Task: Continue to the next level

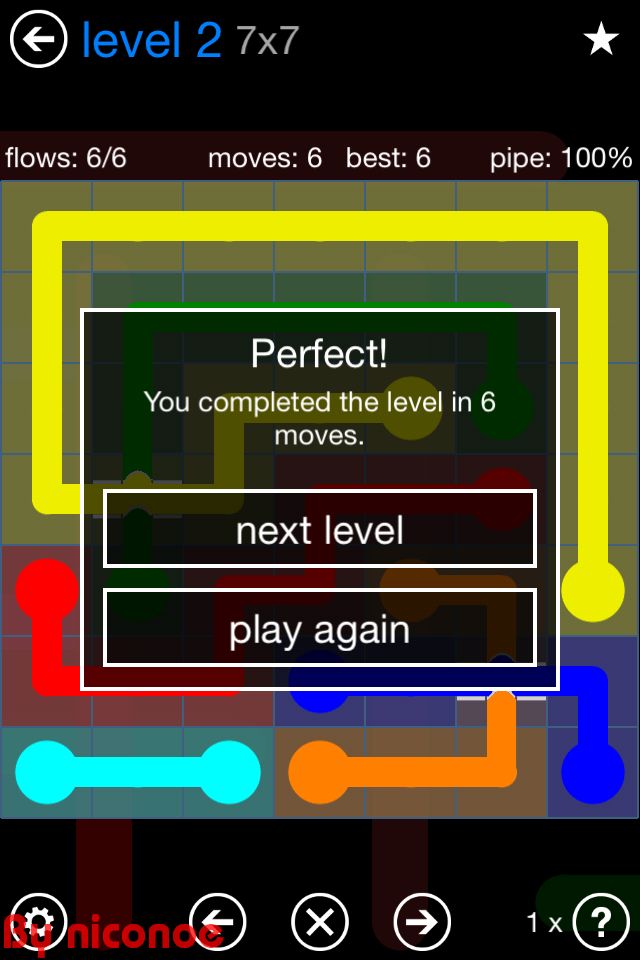Action: 320,530
